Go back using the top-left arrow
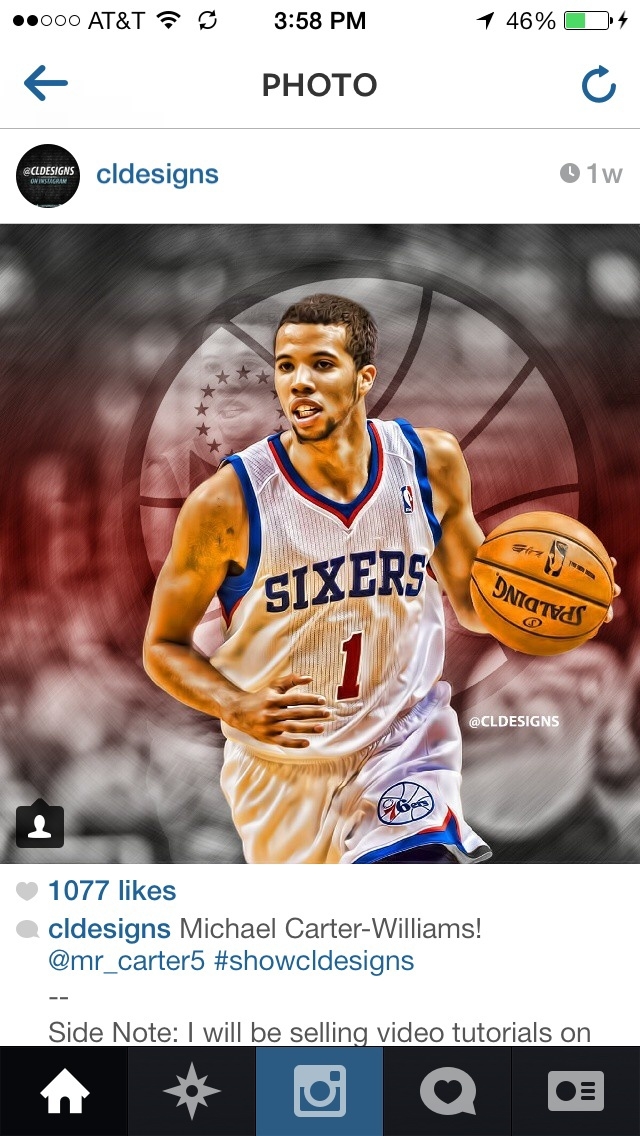The image size is (640, 1136). point(45,85)
